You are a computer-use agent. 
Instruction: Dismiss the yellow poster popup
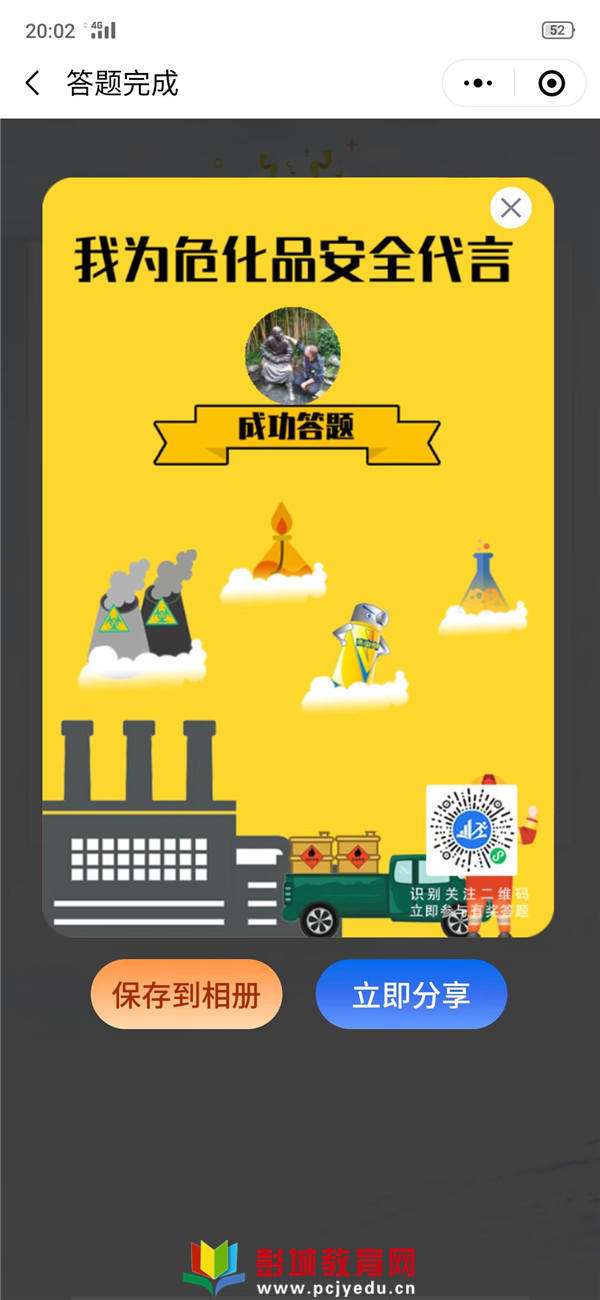[511, 208]
